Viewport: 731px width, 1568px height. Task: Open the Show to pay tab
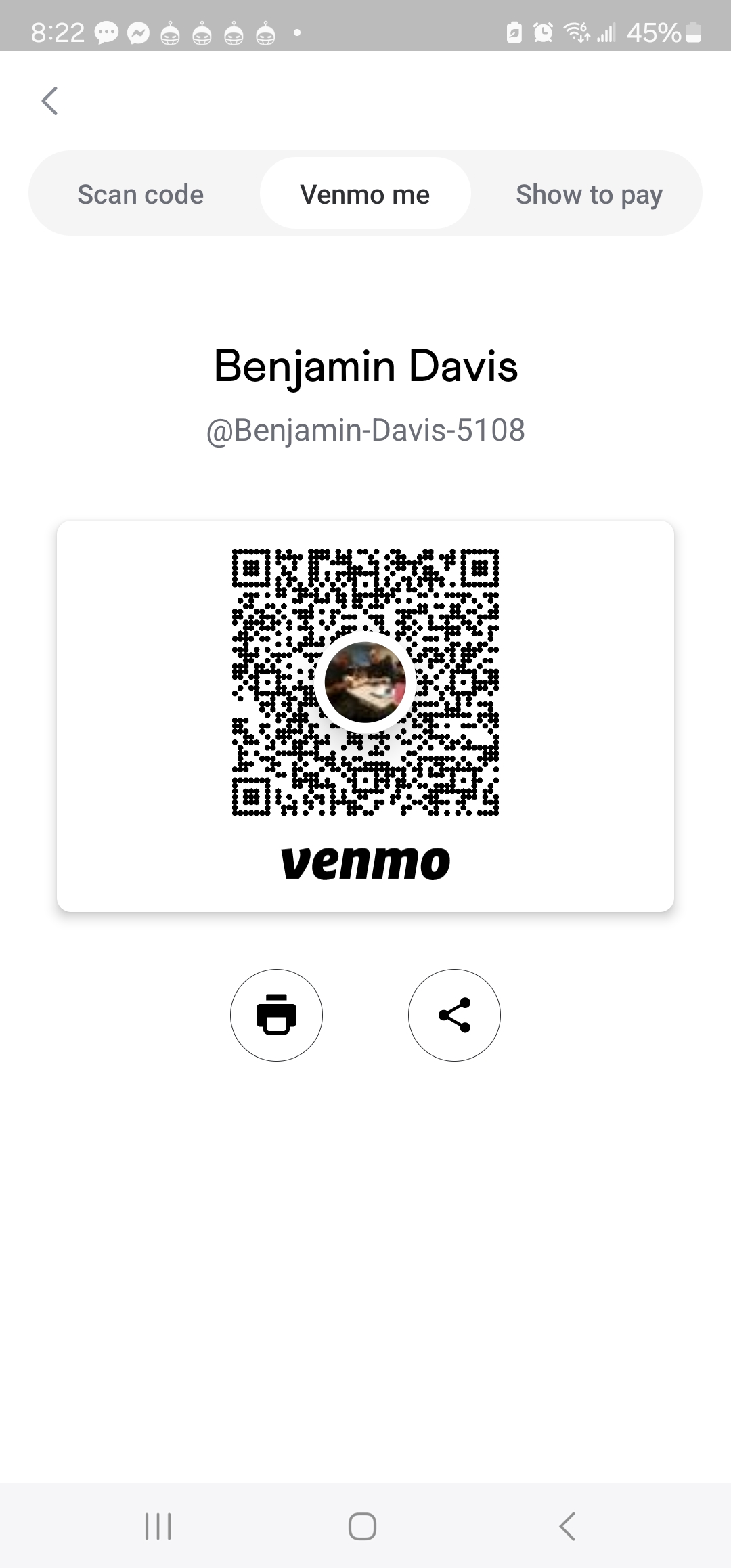point(589,194)
